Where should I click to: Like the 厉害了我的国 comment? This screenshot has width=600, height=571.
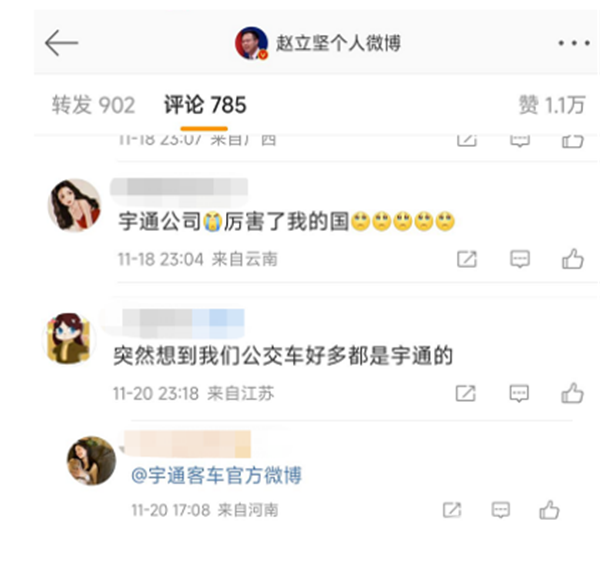pos(572,259)
